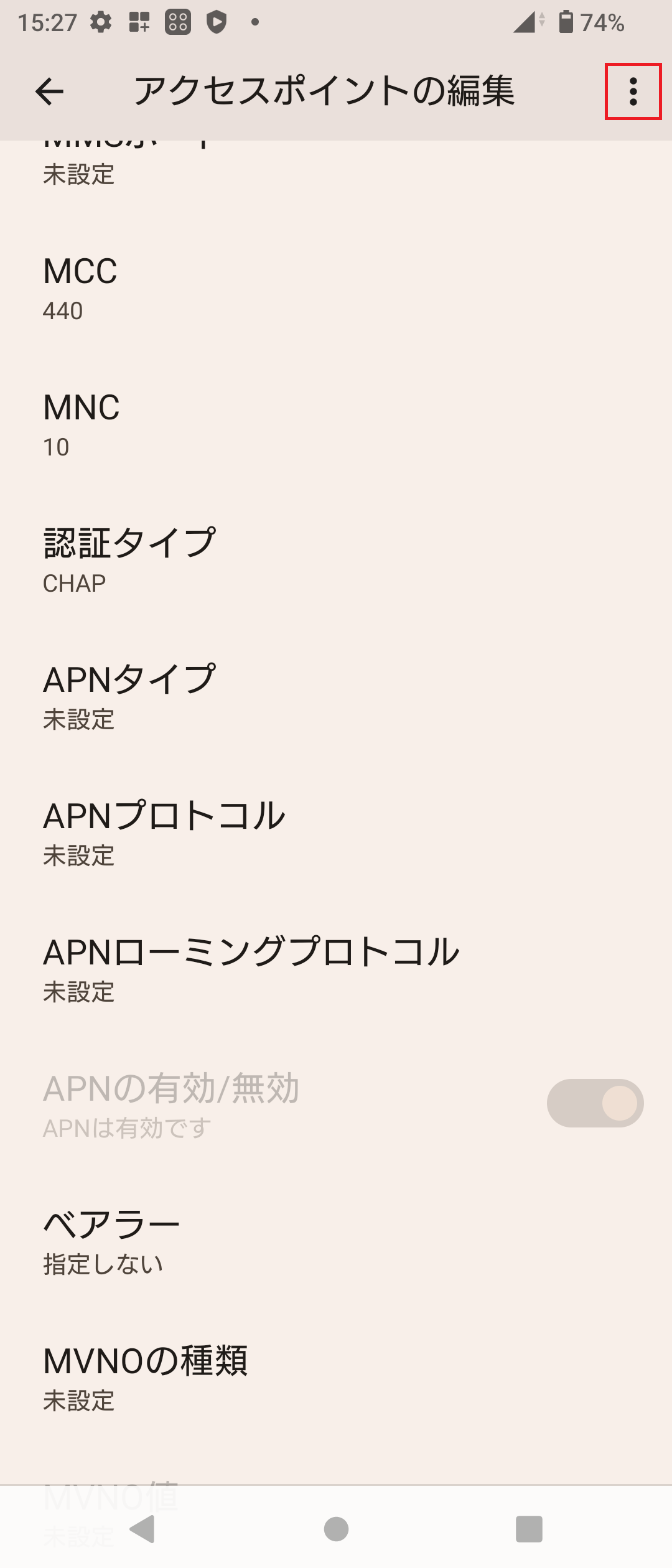Image resolution: width=672 pixels, height=1568 pixels.
Task: Open the ベアラー bearer setting
Action: click(336, 1242)
